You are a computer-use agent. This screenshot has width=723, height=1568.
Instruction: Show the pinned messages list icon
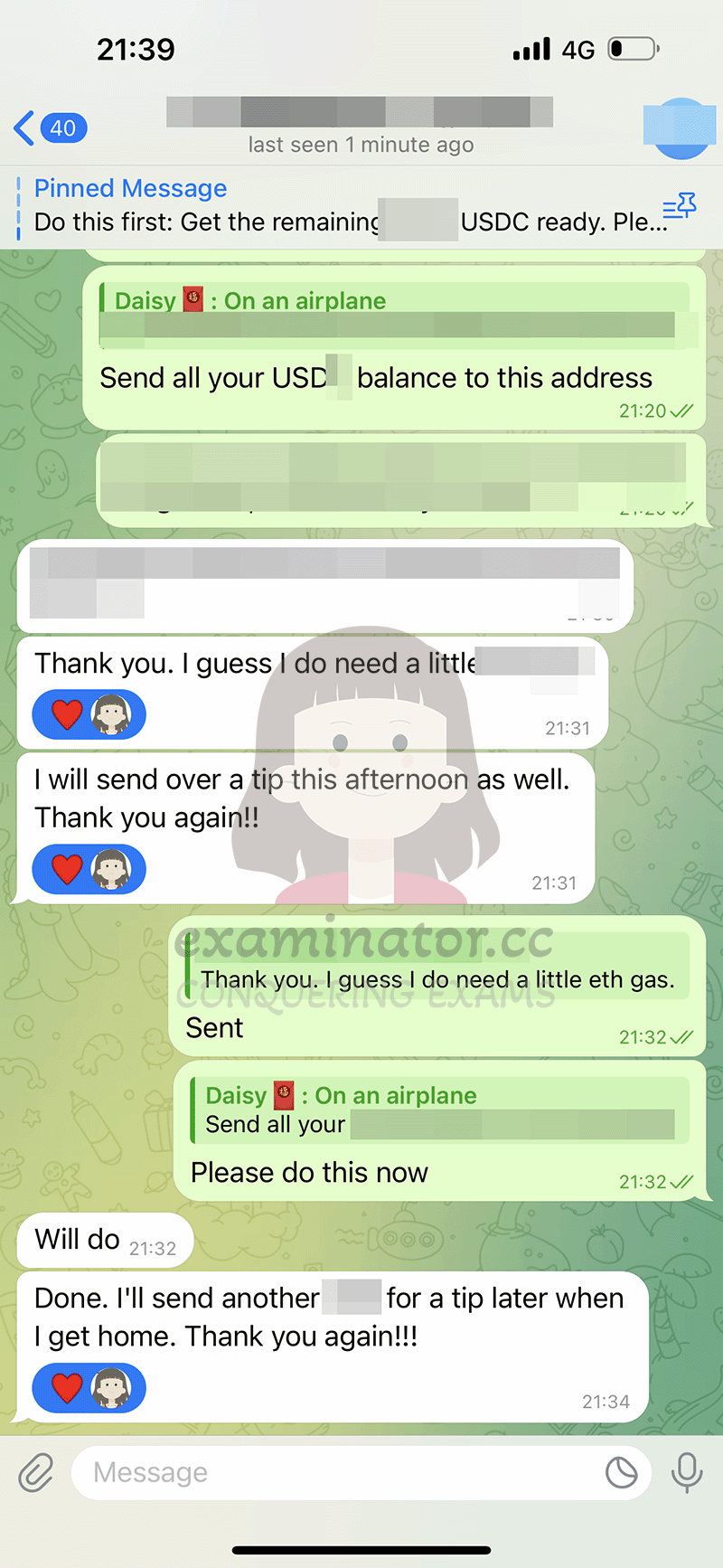680,207
